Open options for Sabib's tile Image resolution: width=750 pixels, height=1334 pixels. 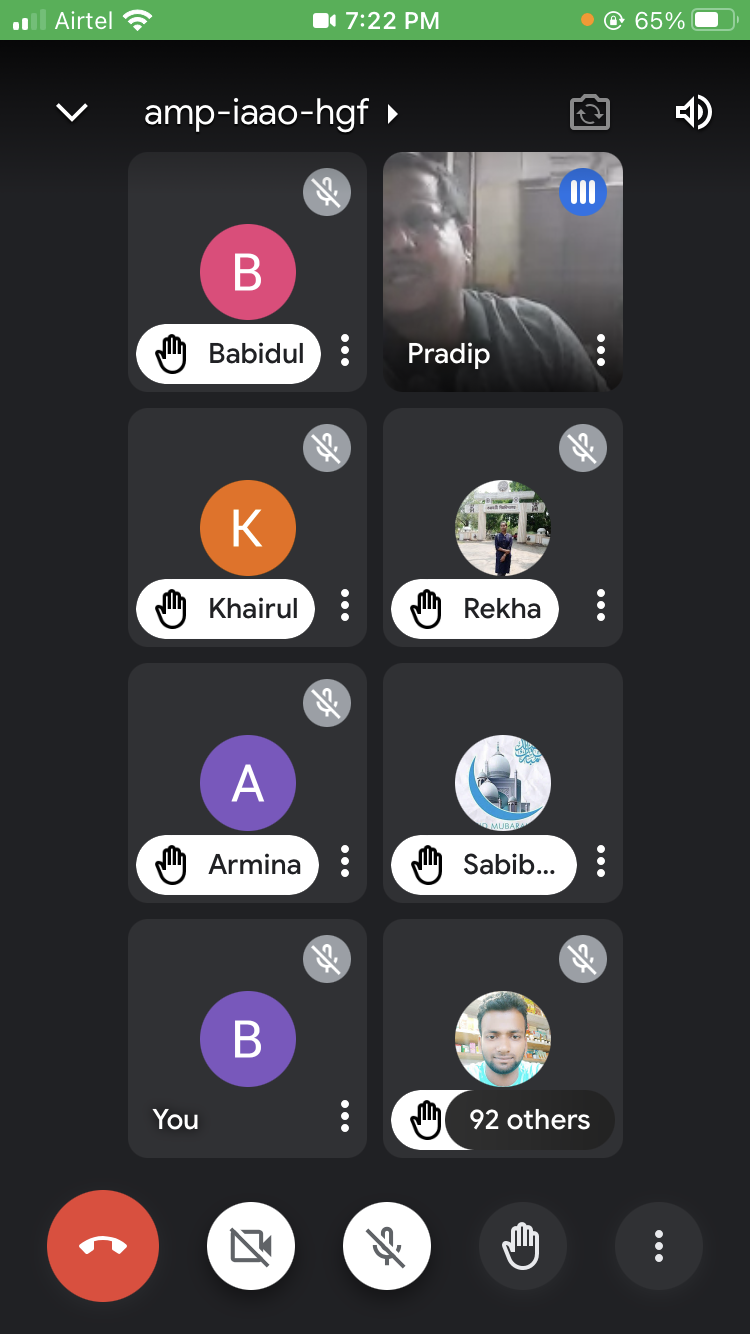601,860
